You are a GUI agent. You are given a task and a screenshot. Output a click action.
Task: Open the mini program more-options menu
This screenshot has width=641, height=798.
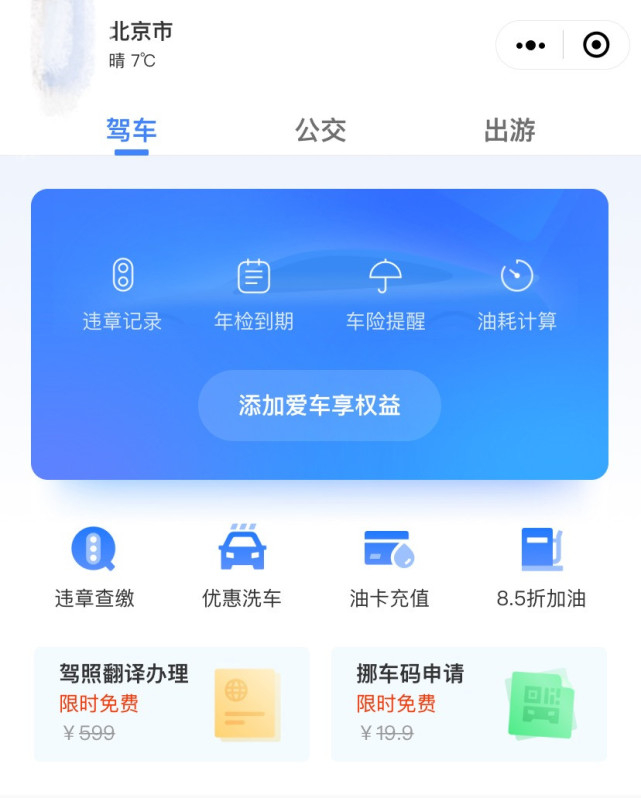(530, 45)
